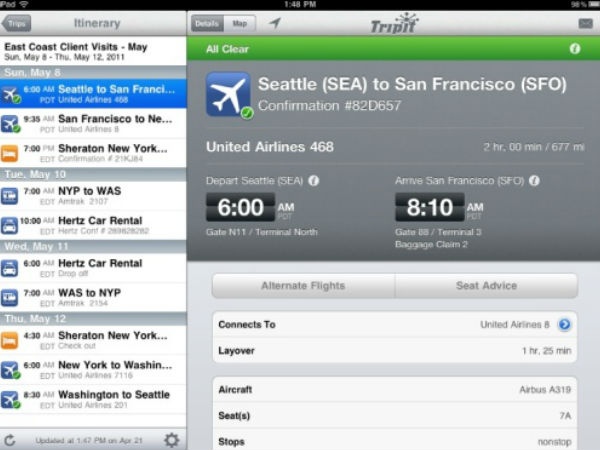
Task: Switch to the Map view
Action: (x=240, y=23)
